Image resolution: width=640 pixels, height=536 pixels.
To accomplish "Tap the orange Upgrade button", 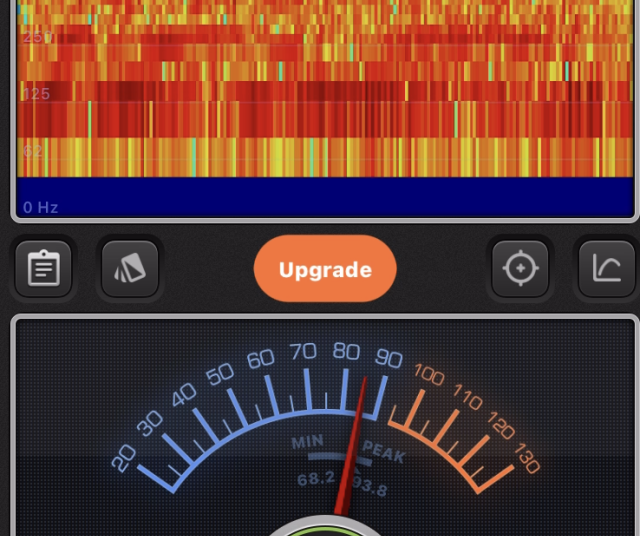I will pos(325,269).
